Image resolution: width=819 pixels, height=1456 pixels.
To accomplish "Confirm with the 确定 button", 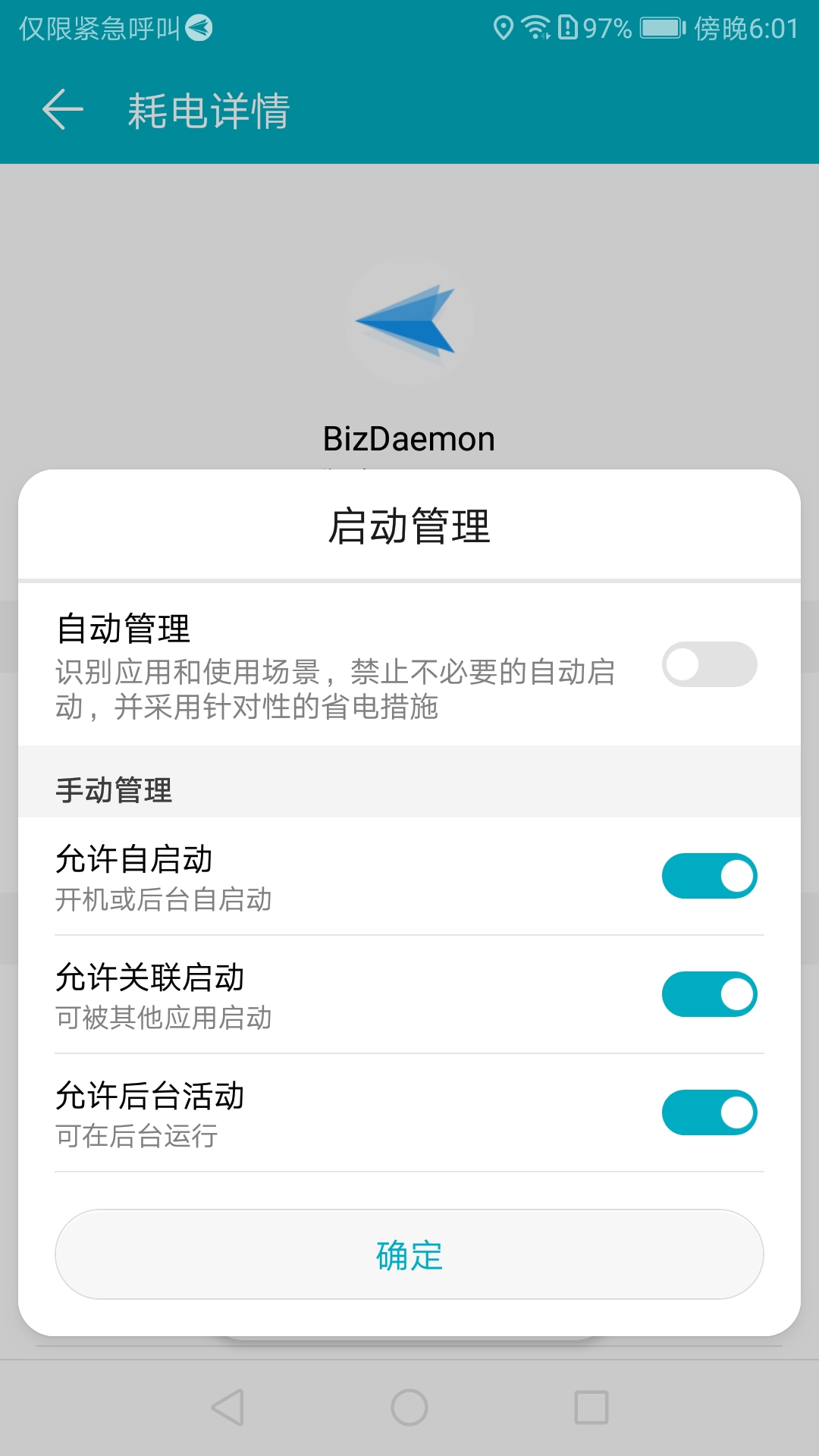I will (x=409, y=1254).
